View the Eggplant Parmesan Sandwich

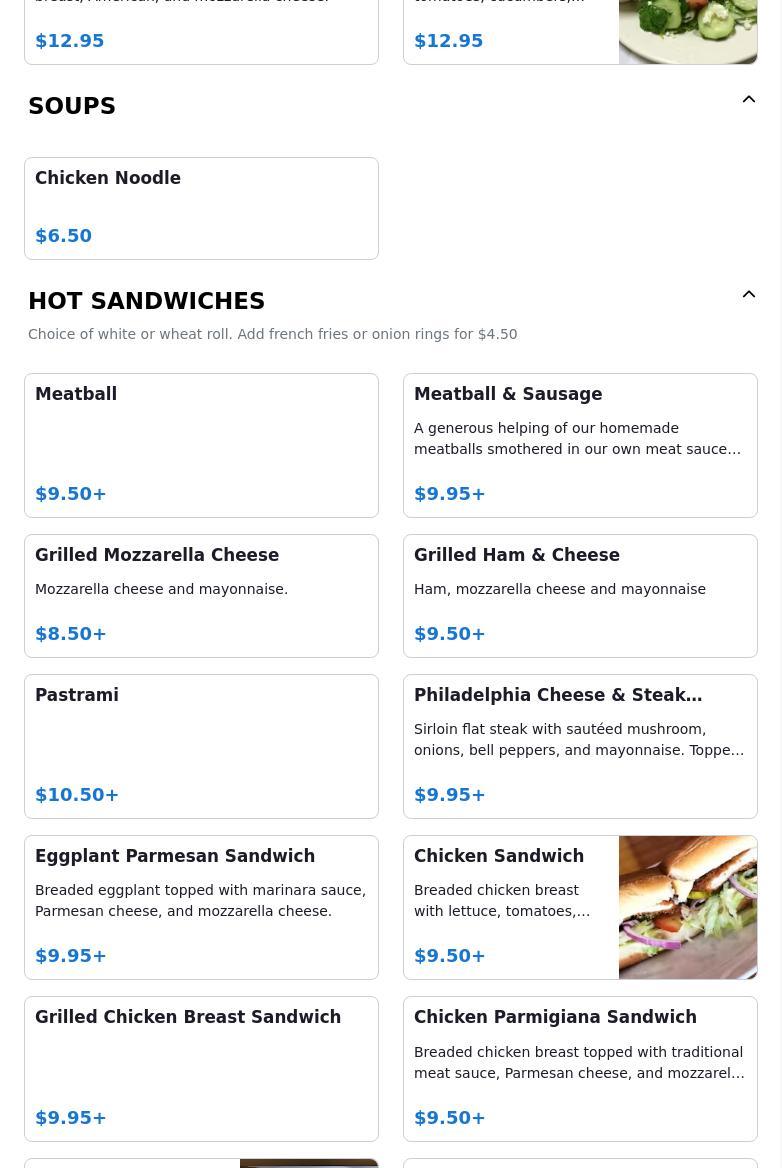(201, 907)
